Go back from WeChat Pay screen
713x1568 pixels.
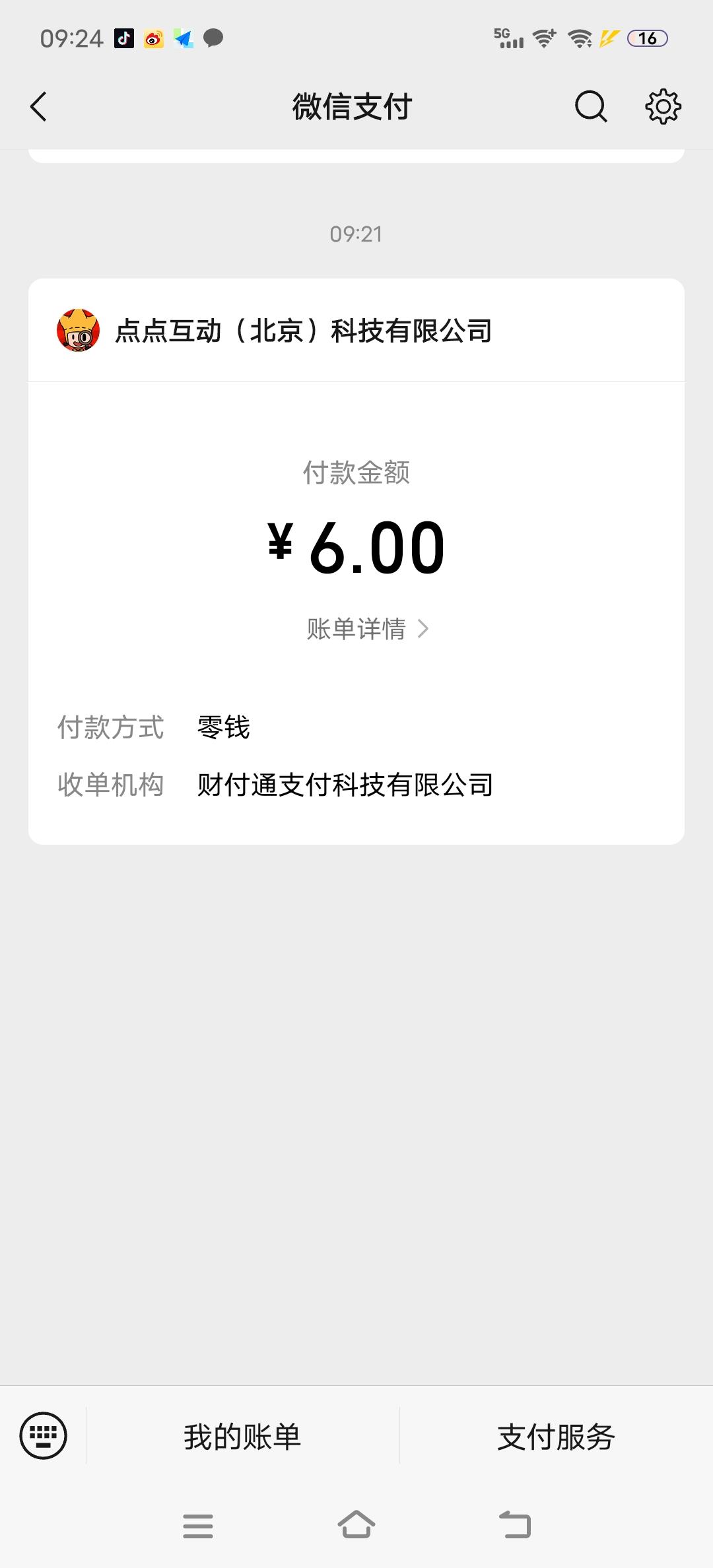(39, 106)
